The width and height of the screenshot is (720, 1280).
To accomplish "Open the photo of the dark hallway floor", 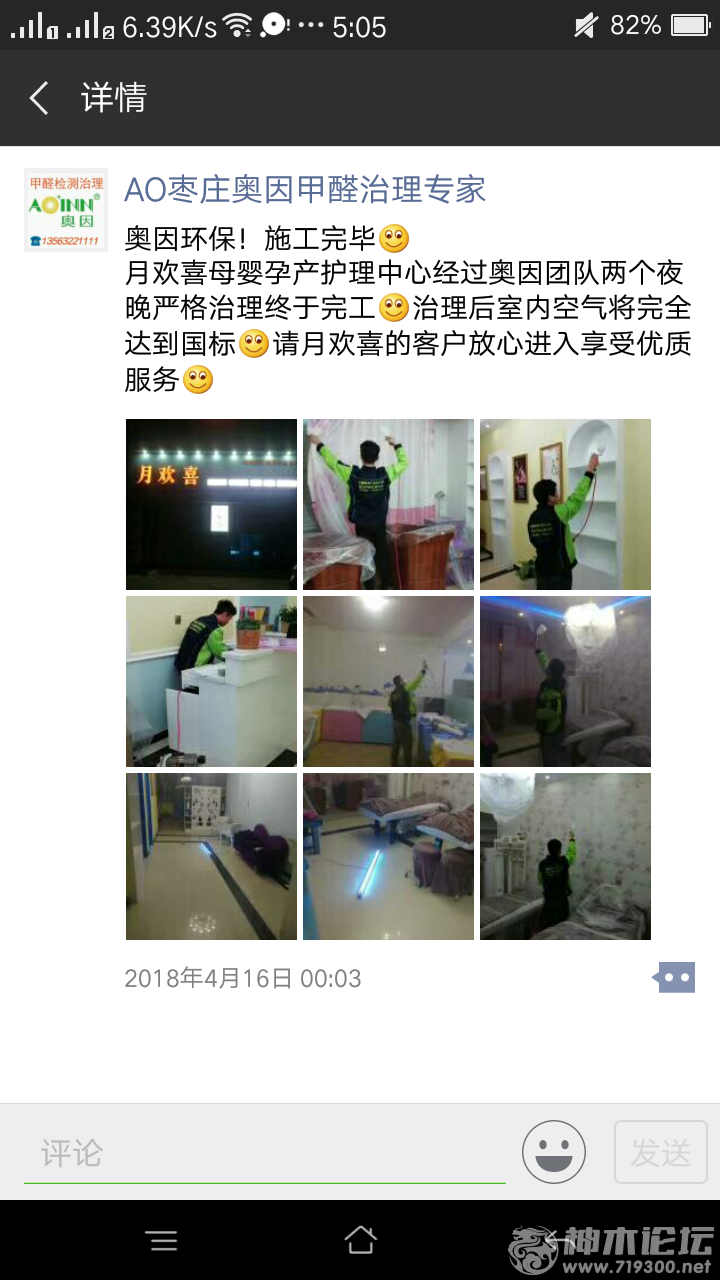I will click(211, 856).
